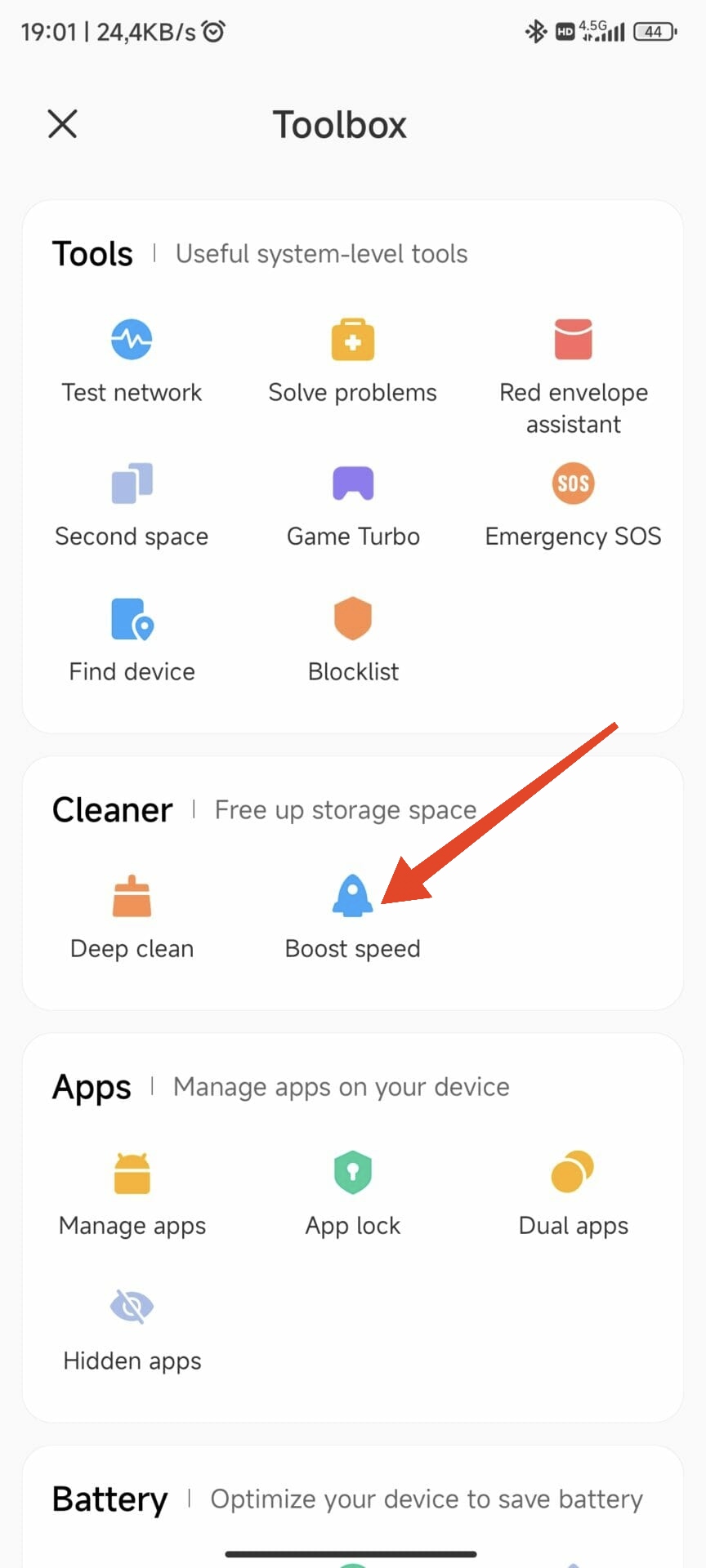Viewport: 706px width, 1568px height.
Task: Open App lock
Action: click(x=353, y=1195)
